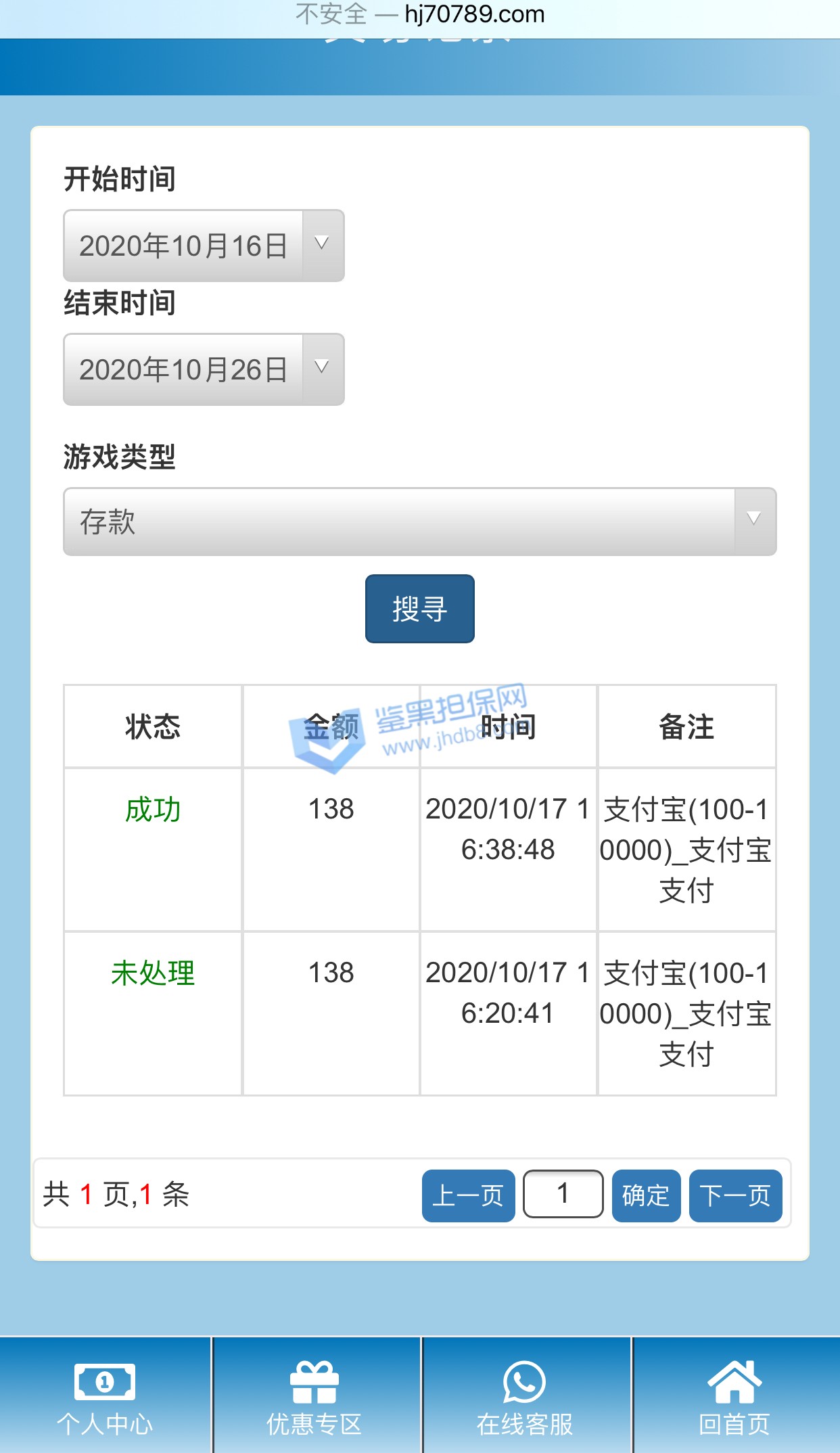
Task: Confirm page number with 确定
Action: [x=646, y=1195]
